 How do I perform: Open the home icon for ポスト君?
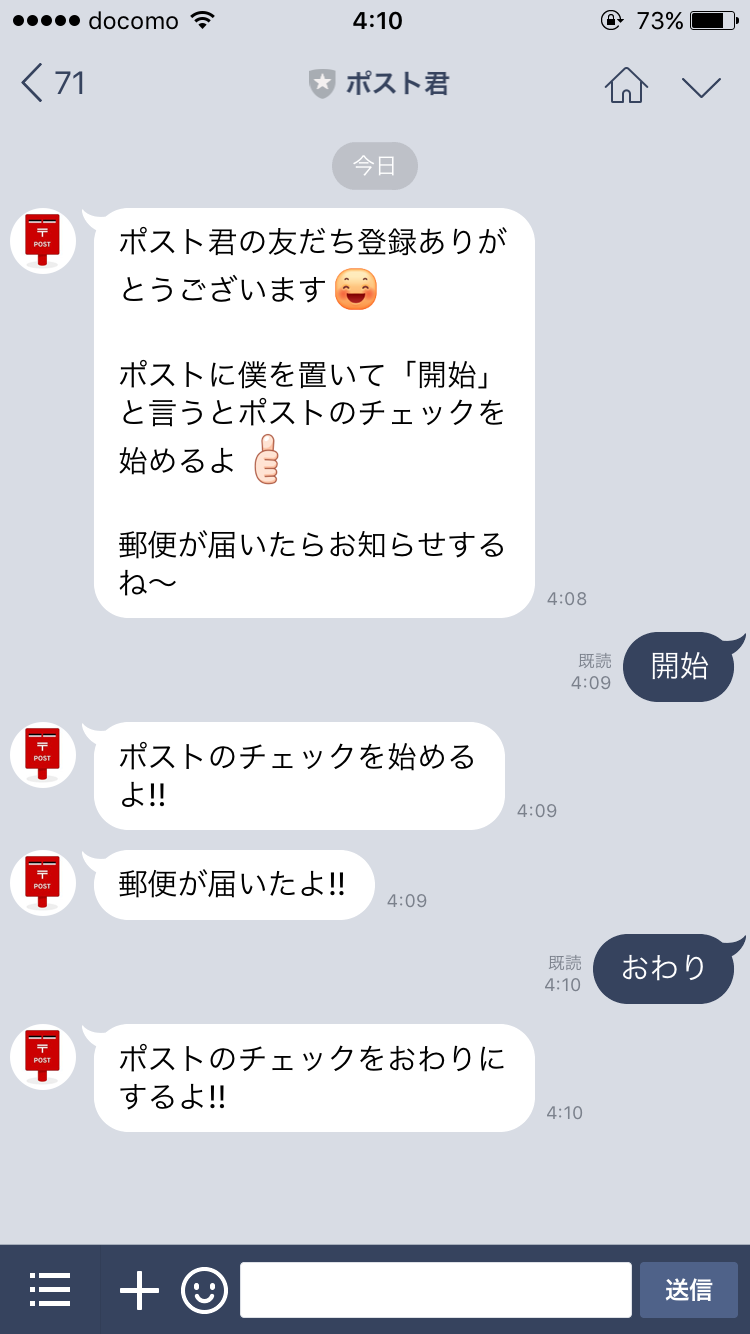pyautogui.click(x=626, y=84)
